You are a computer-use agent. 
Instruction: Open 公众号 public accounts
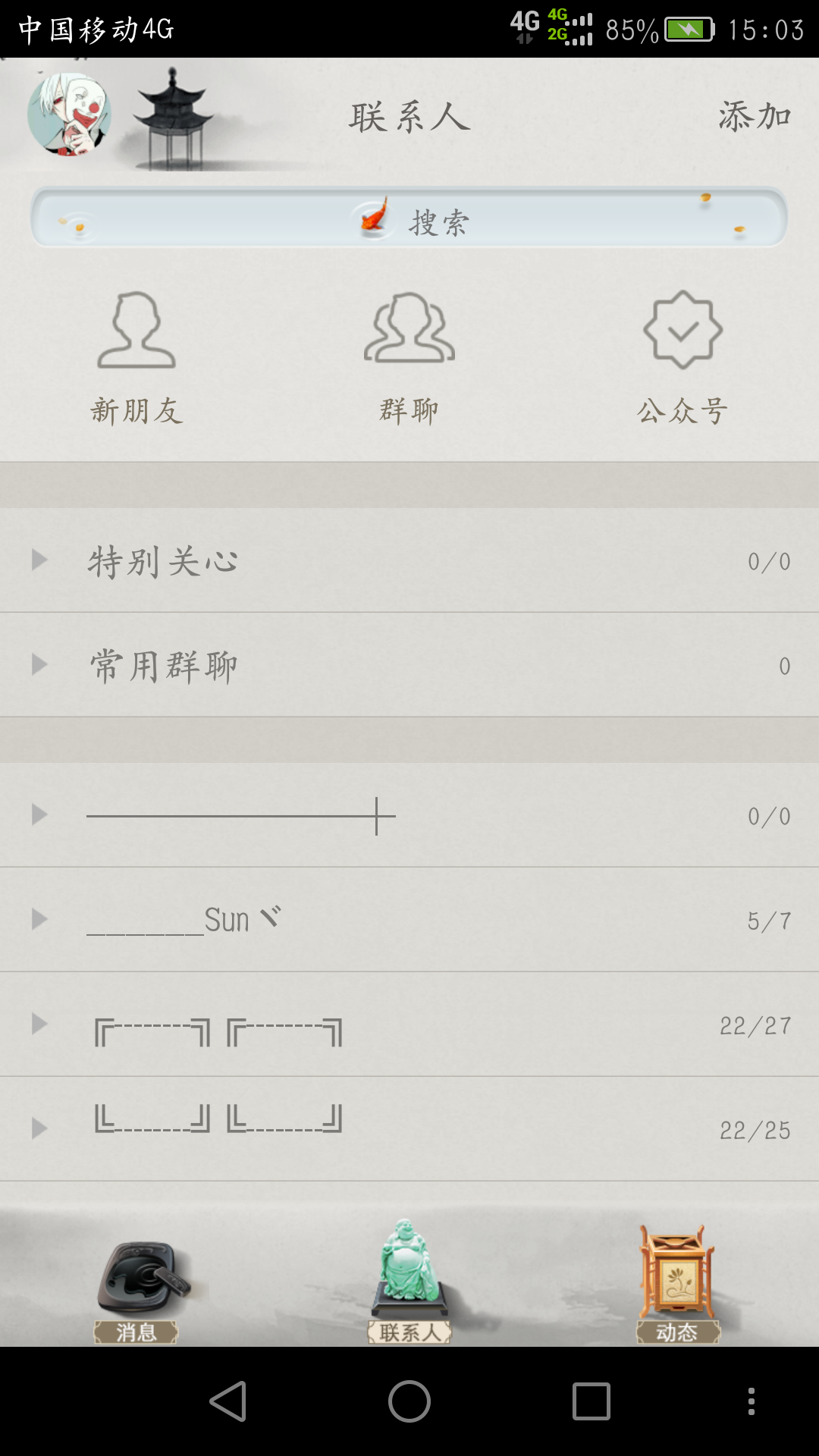pyautogui.click(x=682, y=358)
